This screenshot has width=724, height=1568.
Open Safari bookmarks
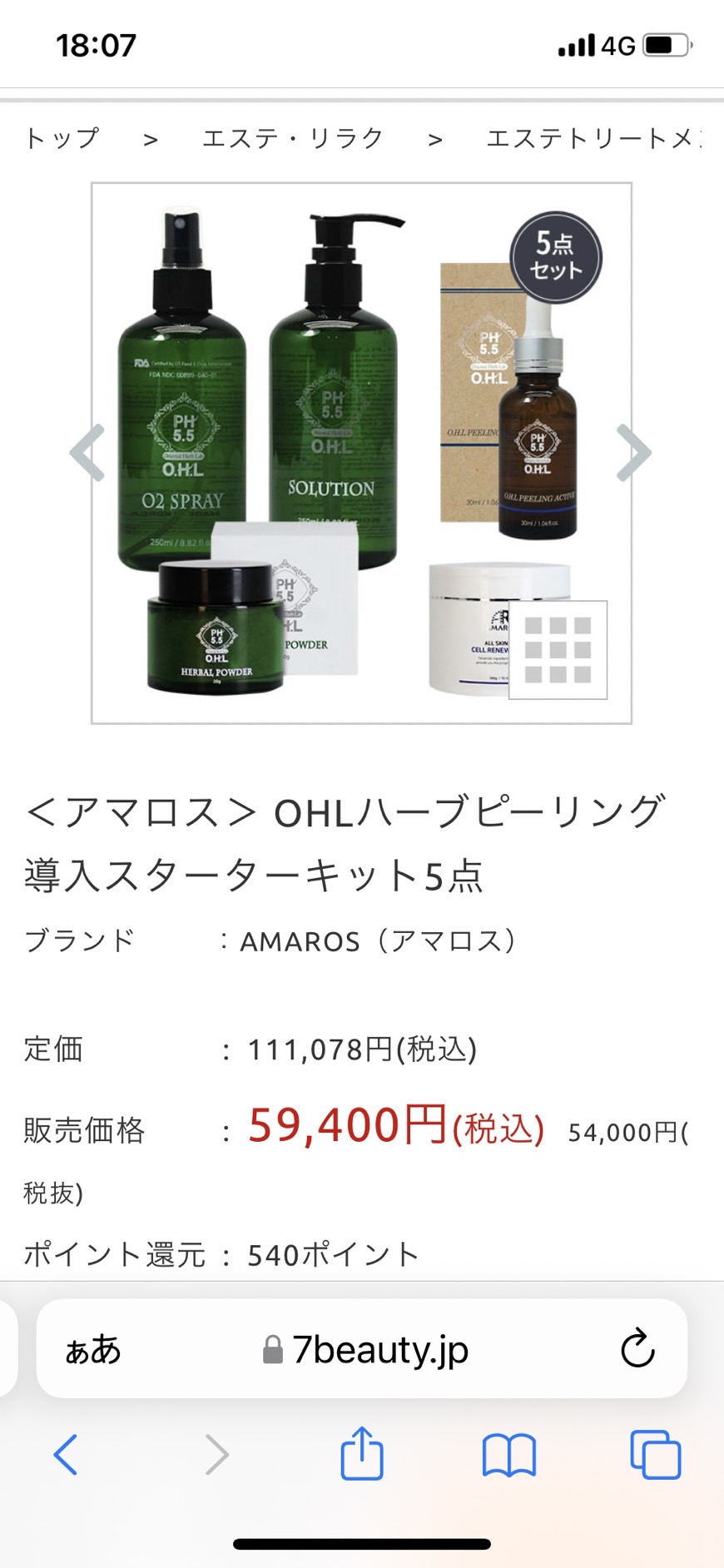[509, 1455]
